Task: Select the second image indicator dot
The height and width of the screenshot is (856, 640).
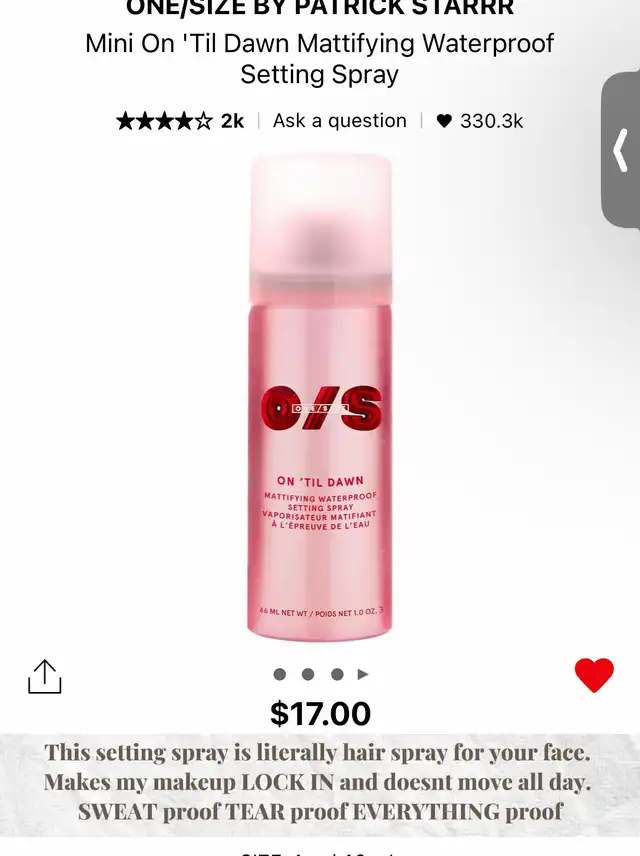Action: point(308,674)
